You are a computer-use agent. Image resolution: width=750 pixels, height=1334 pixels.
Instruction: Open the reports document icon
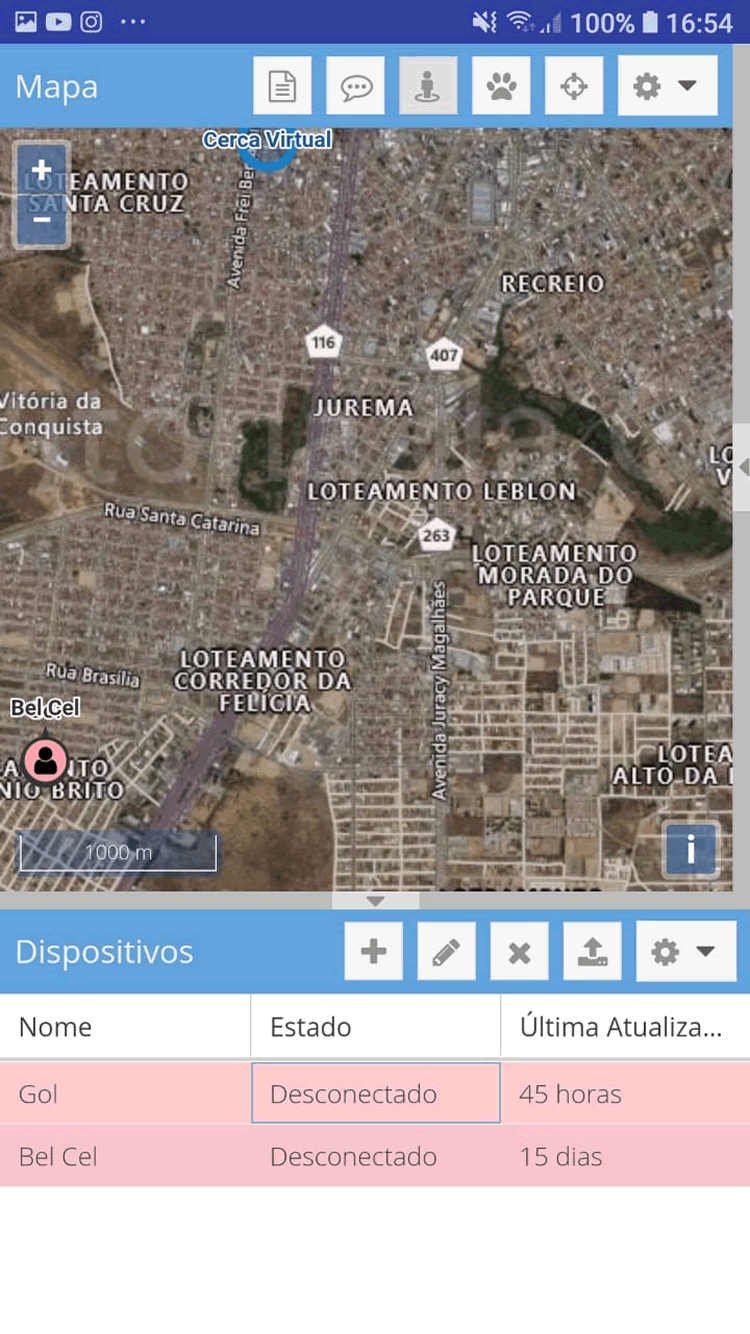(282, 86)
